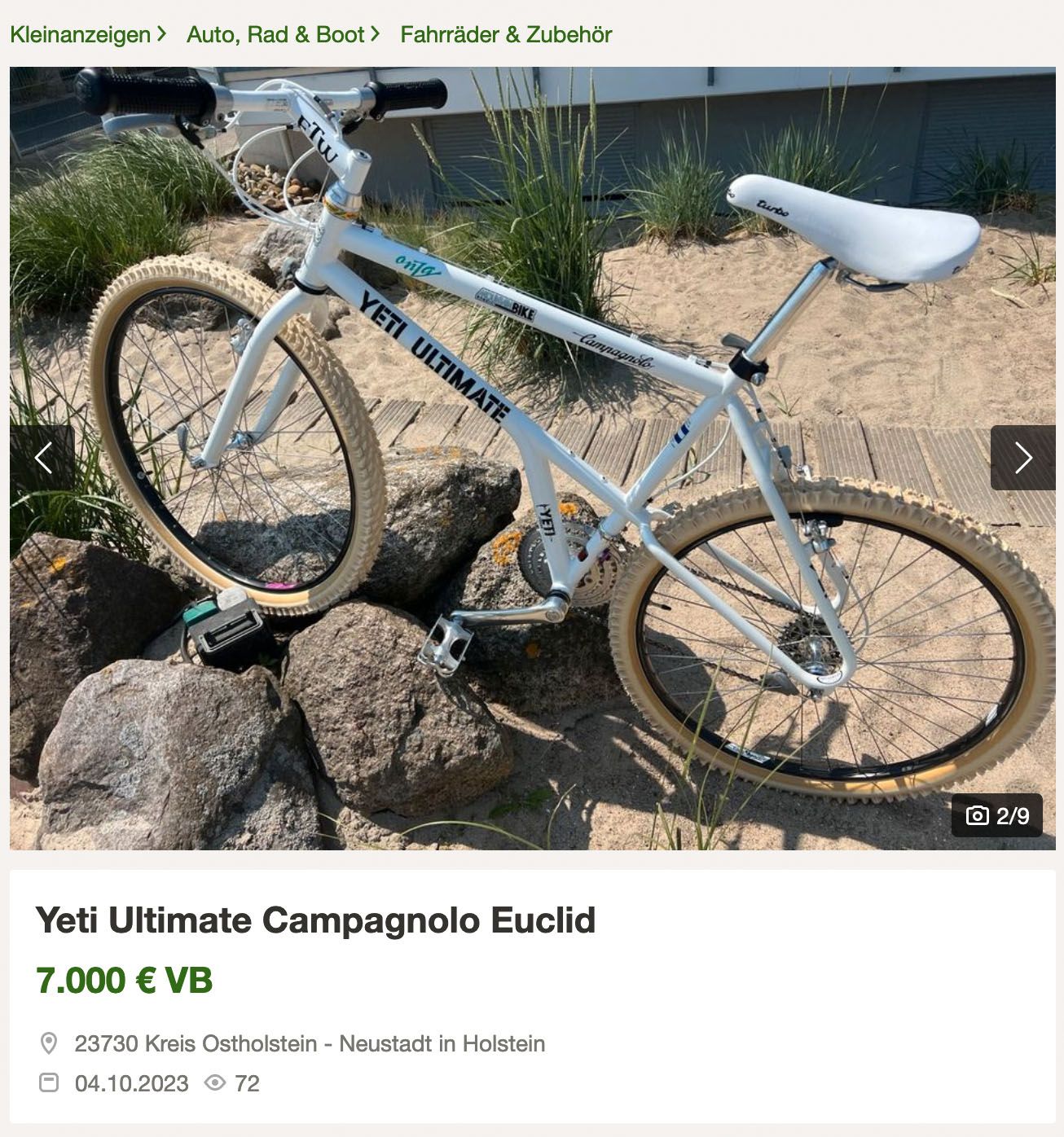The height and width of the screenshot is (1137, 1064).
Task: Go to Auto, Rad & Boot category
Action: click(x=275, y=35)
